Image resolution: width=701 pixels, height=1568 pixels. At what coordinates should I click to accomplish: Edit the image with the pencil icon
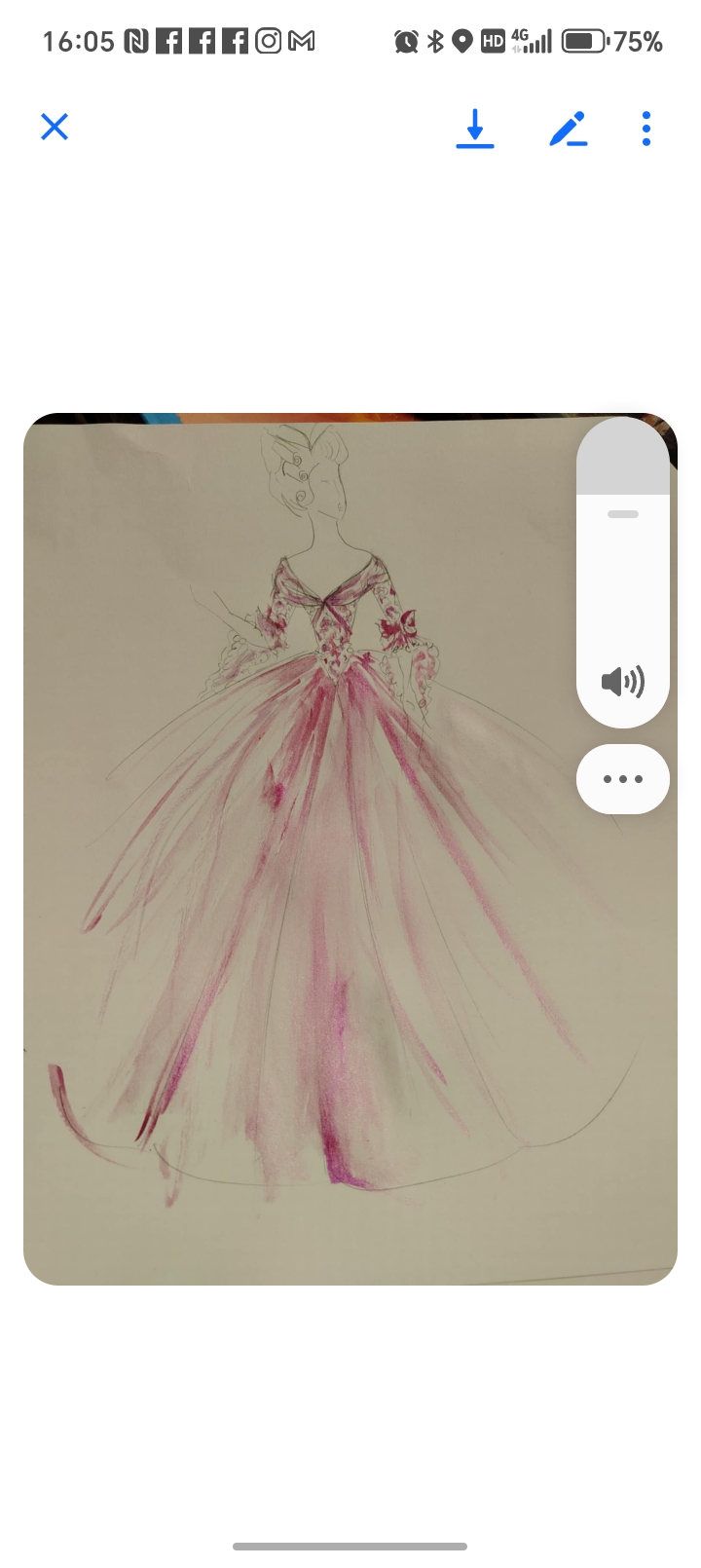pos(568,129)
